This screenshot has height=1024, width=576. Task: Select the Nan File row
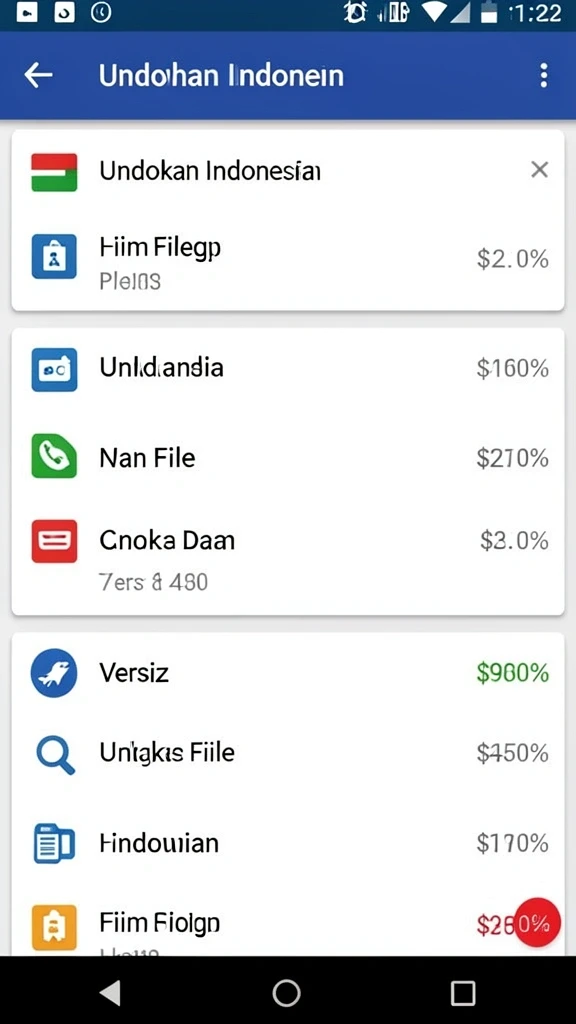click(288, 458)
